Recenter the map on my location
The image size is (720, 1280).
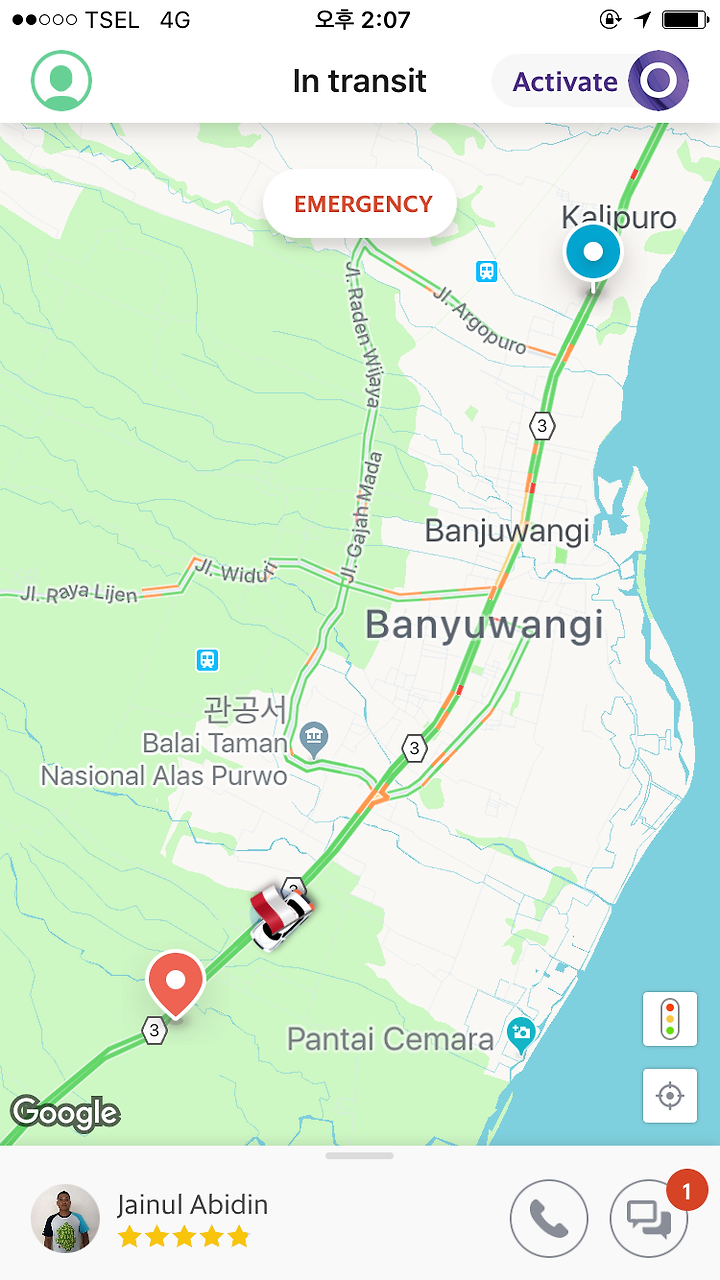[x=670, y=1096]
